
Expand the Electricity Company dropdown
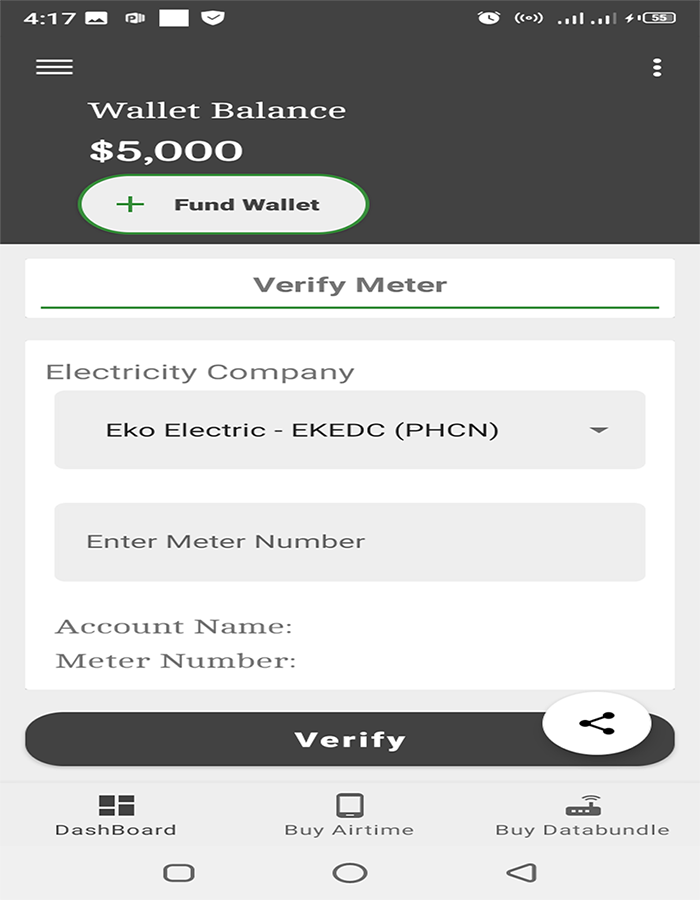(349, 430)
